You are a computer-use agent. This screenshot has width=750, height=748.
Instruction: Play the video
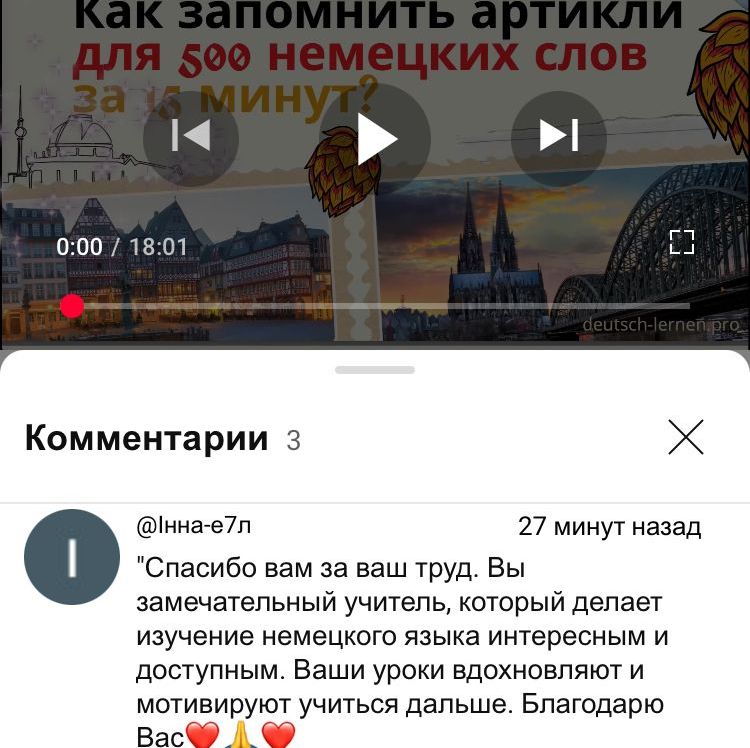point(375,138)
